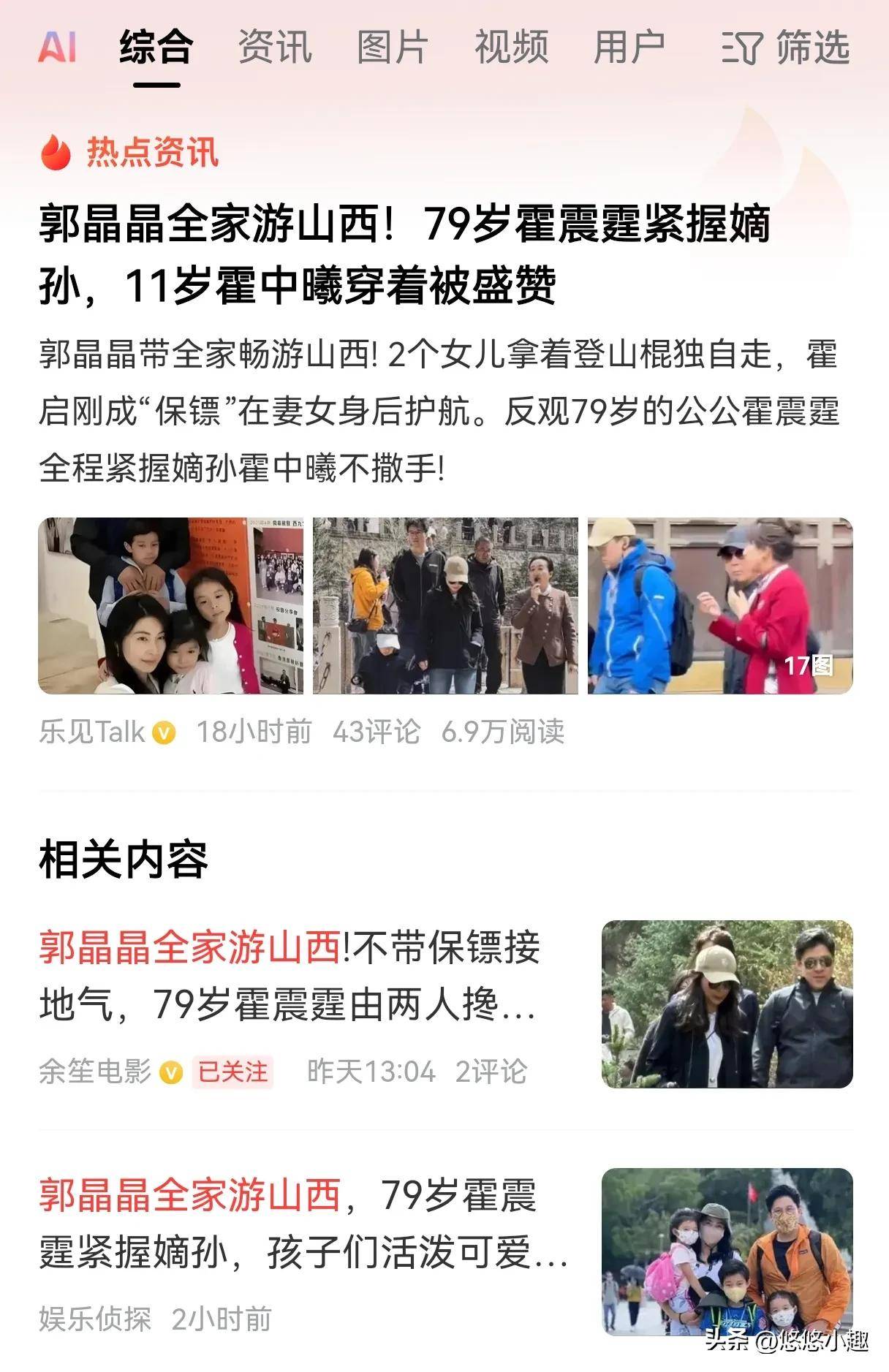Tap the 已关注 button next to 余笙电影
The image size is (889, 1372).
click(x=232, y=1072)
